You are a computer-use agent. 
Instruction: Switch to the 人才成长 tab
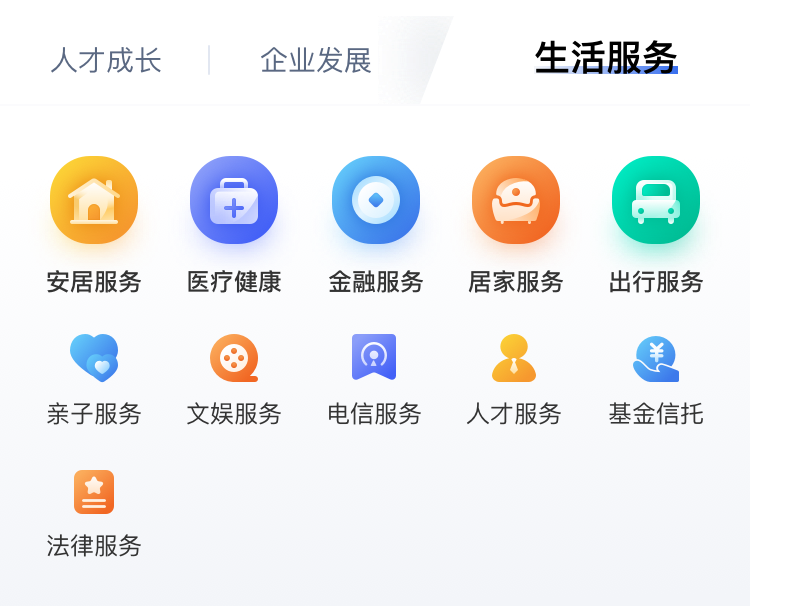[x=105, y=60]
